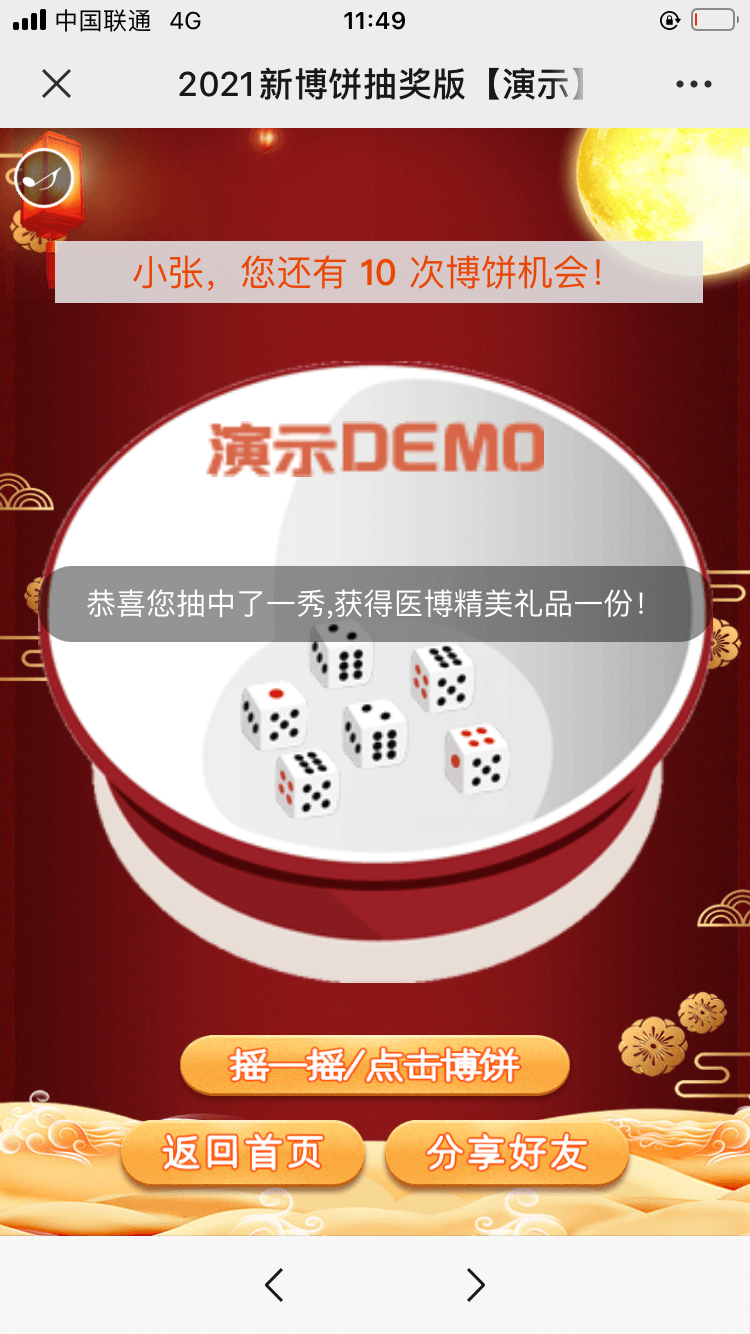Image resolution: width=750 pixels, height=1334 pixels.
Task: Open the three-dot overflow menu
Action: (693, 85)
